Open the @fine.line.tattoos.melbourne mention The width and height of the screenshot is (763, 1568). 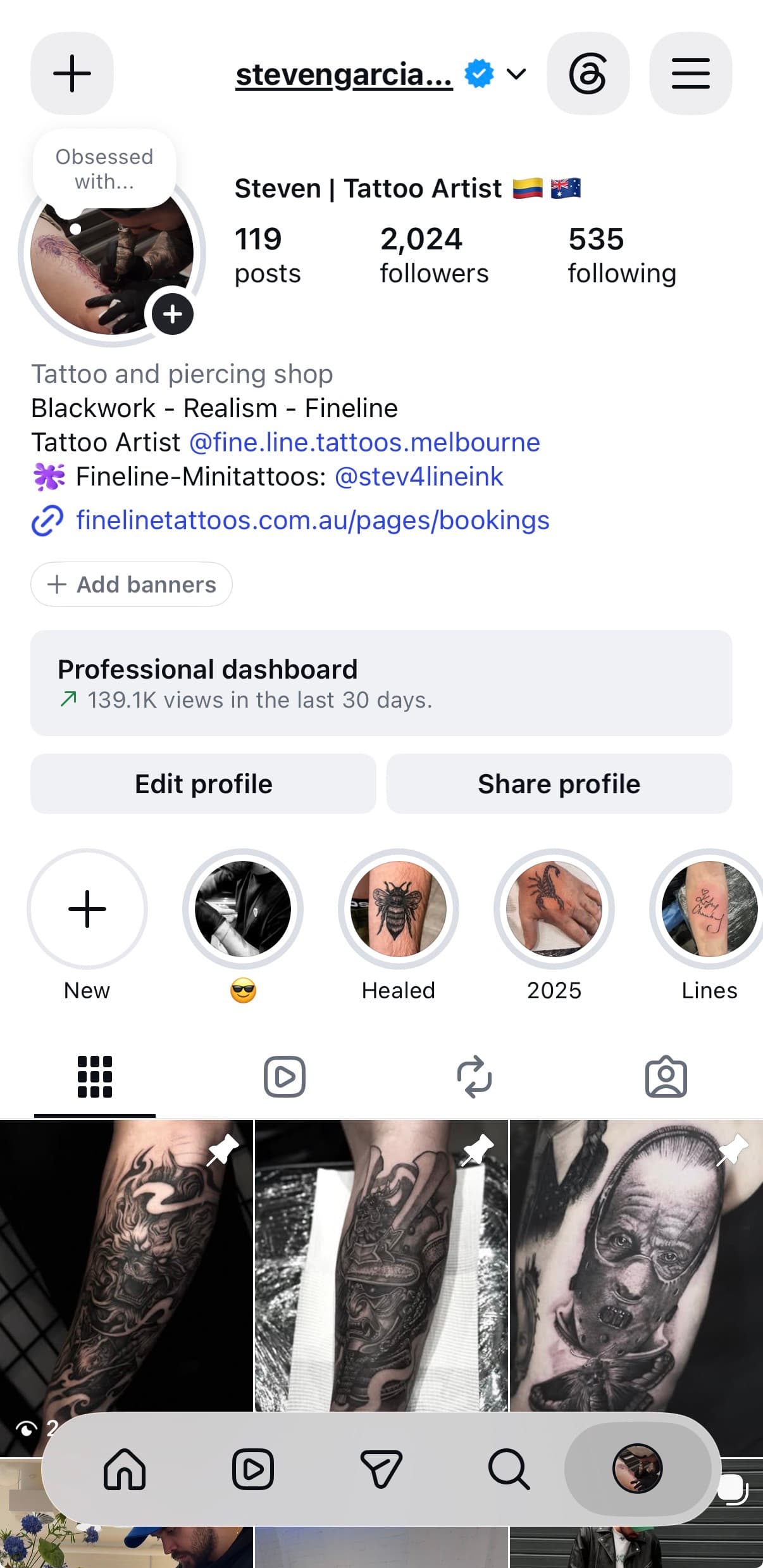coord(364,442)
